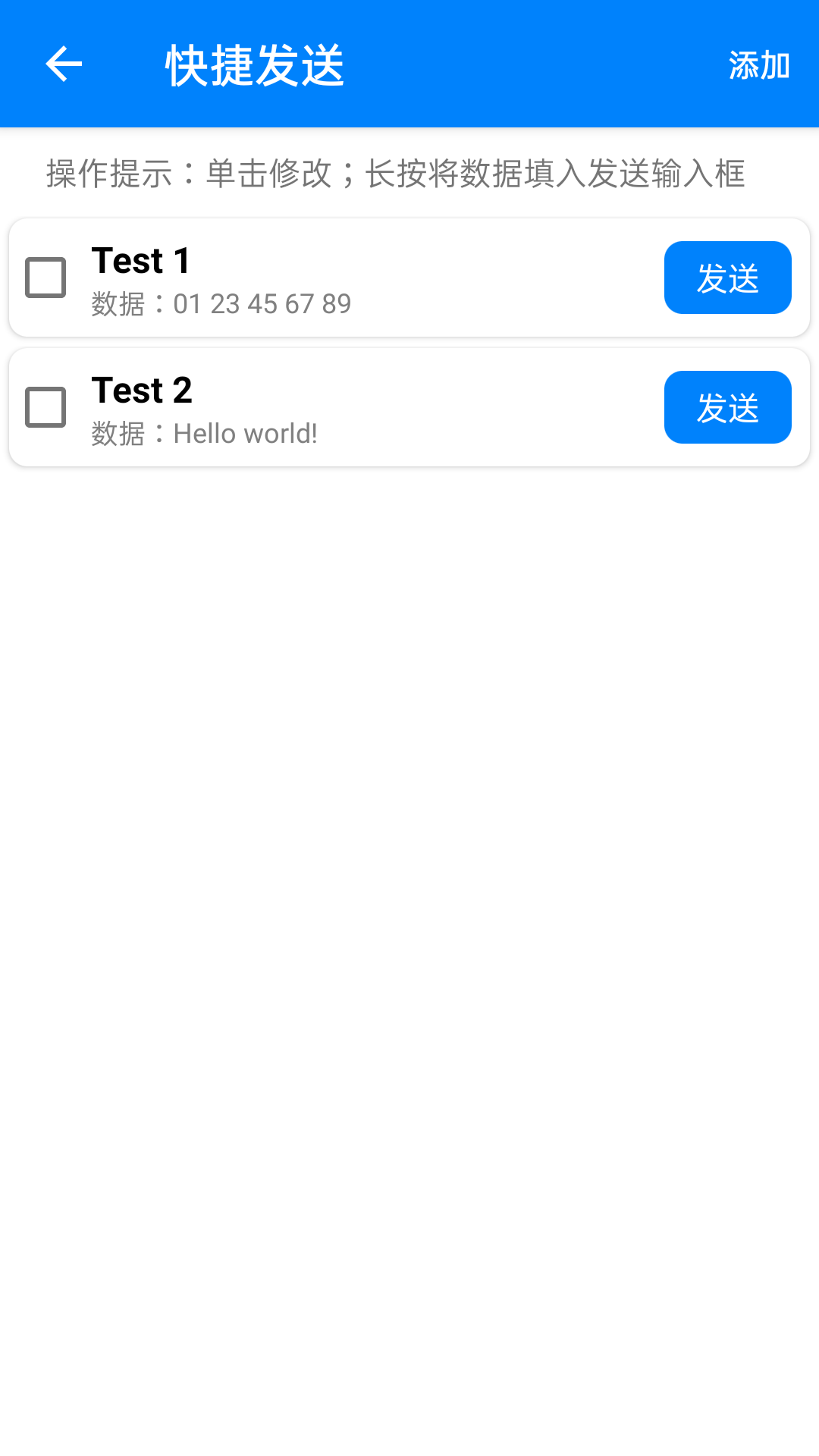The image size is (819, 1456).
Task: Tap 添加 to add a new quick-send entry
Action: 758,64
